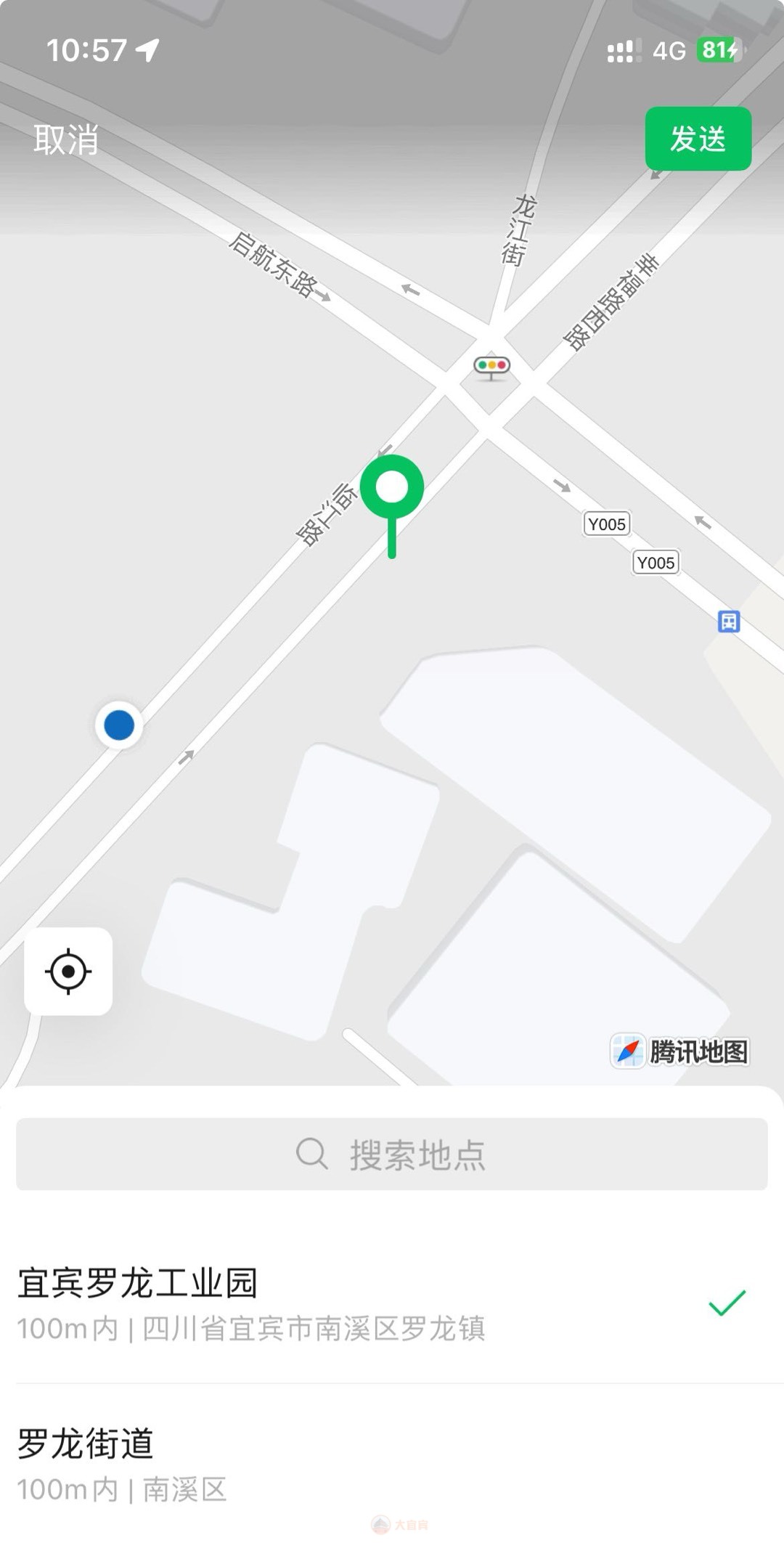The width and height of the screenshot is (784, 1543).
Task: Select 宜宾罗龙工业园 location
Action: [392, 1303]
